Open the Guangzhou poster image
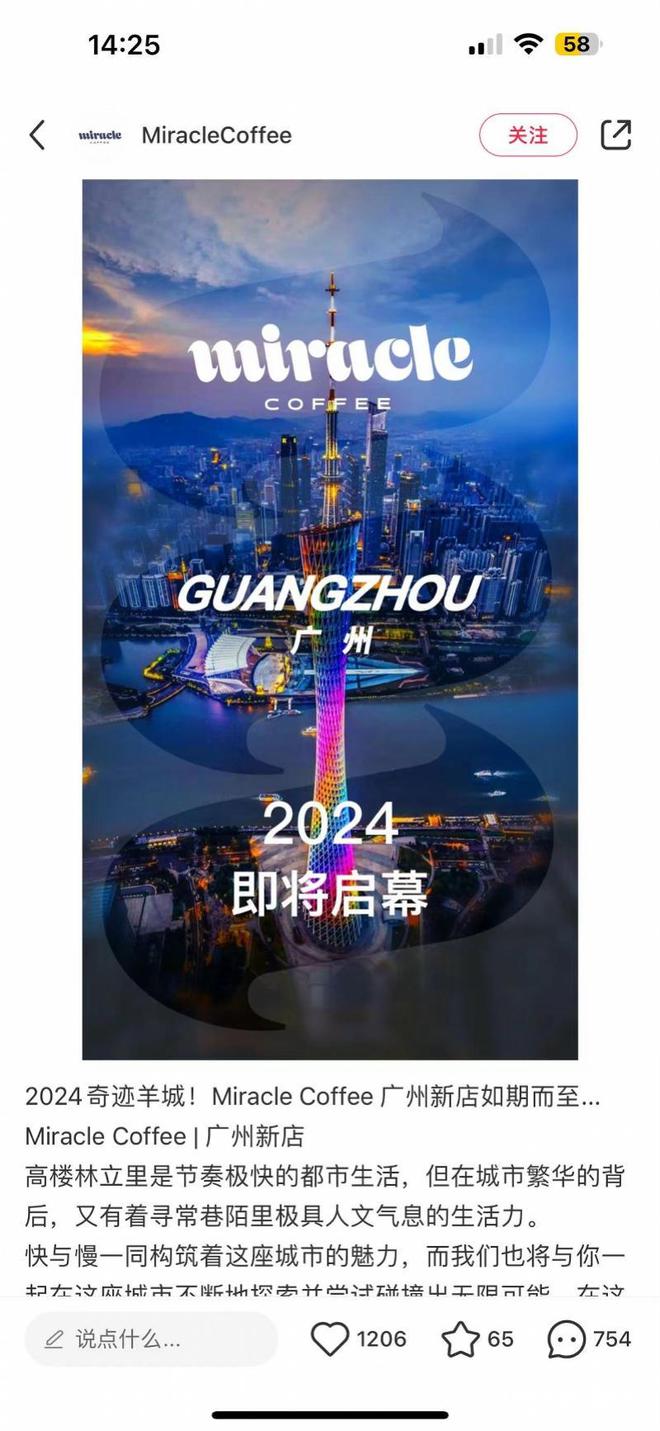This screenshot has width=660, height=1431. click(x=330, y=619)
